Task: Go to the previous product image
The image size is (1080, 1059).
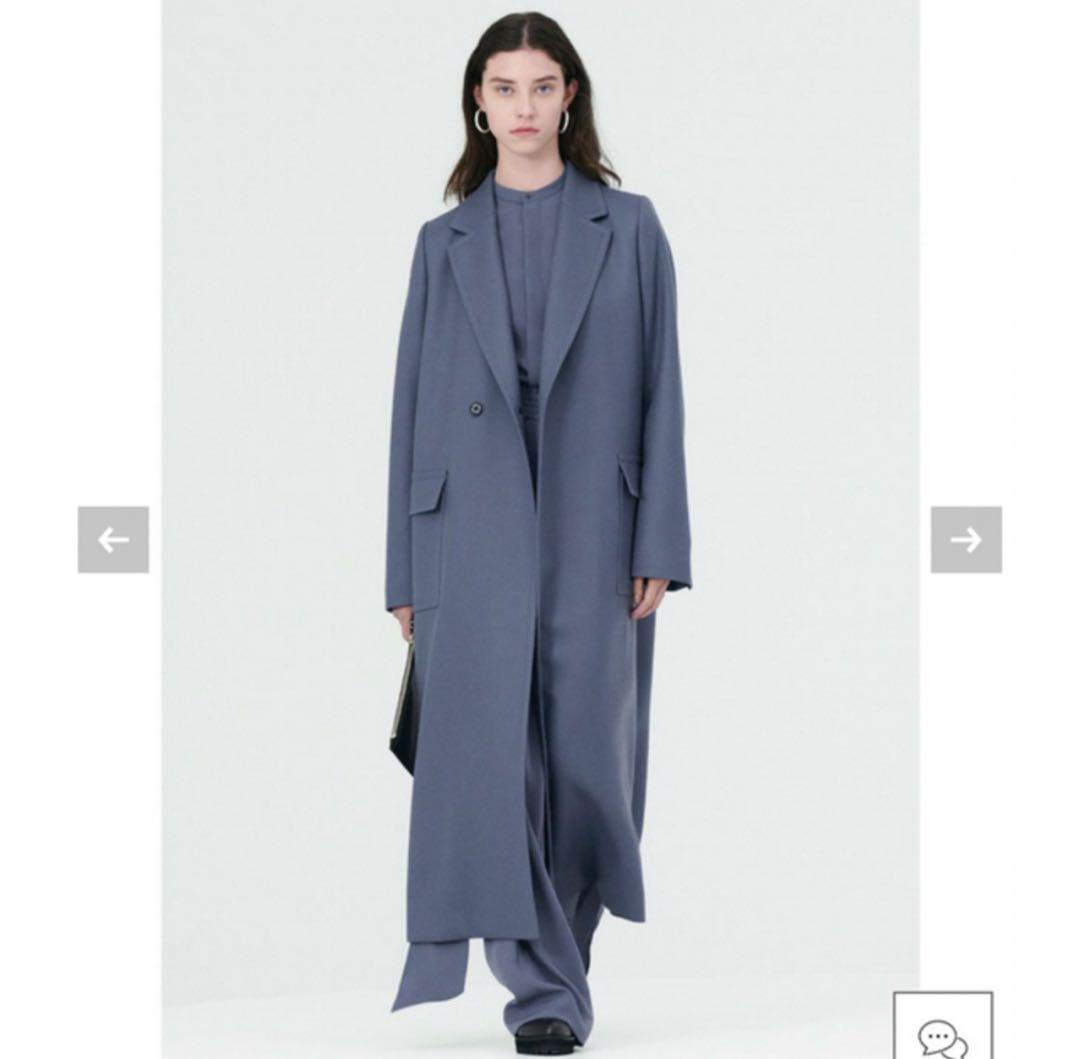Action: tap(113, 540)
